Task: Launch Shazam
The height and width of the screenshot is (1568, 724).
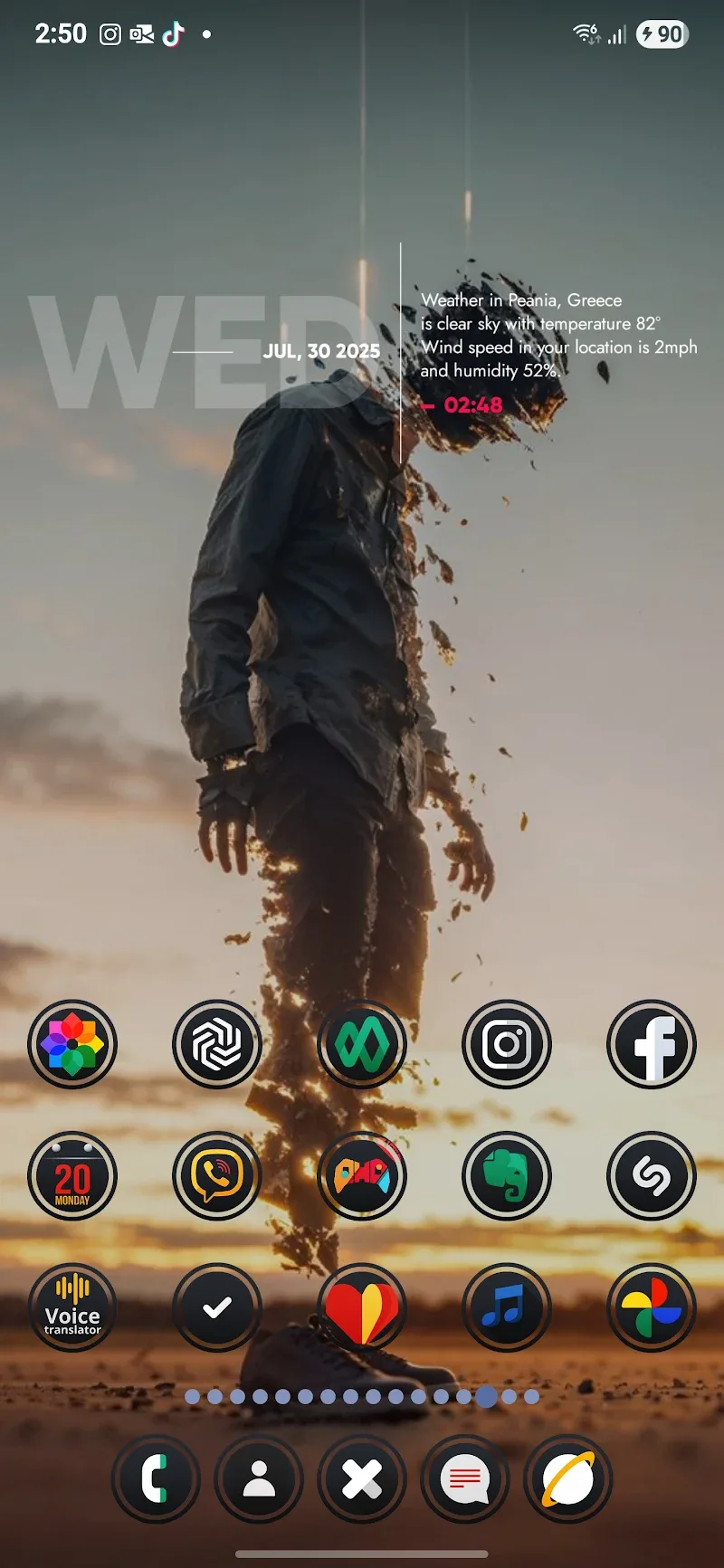Action: click(652, 1176)
